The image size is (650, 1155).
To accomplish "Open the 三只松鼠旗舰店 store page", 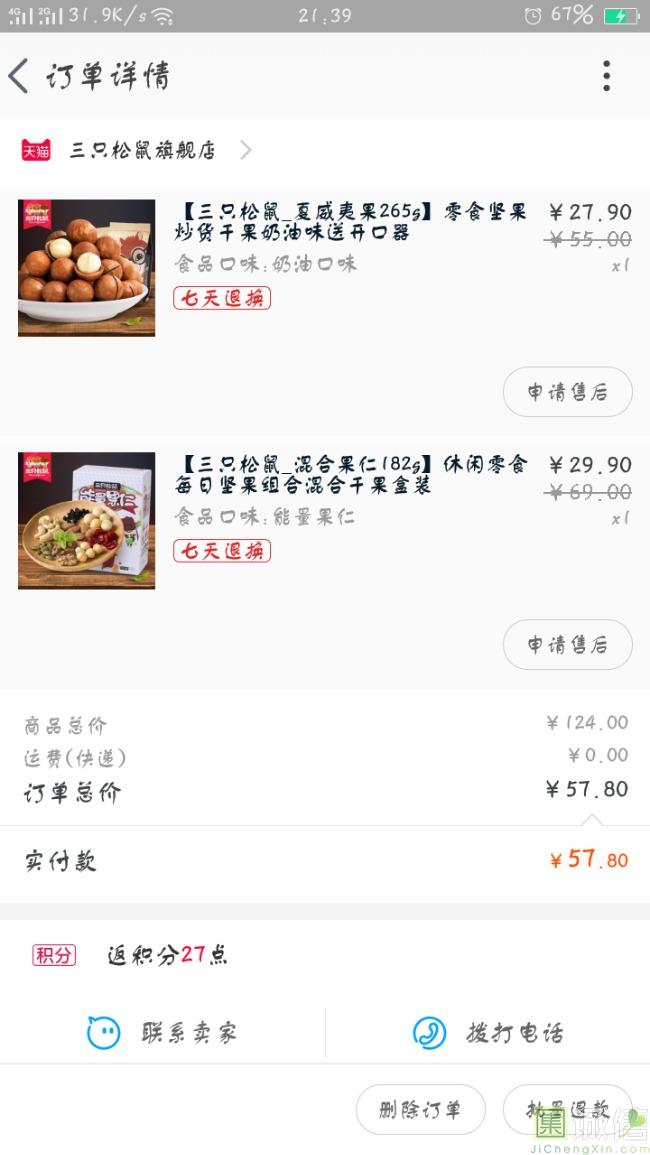I will tap(142, 151).
